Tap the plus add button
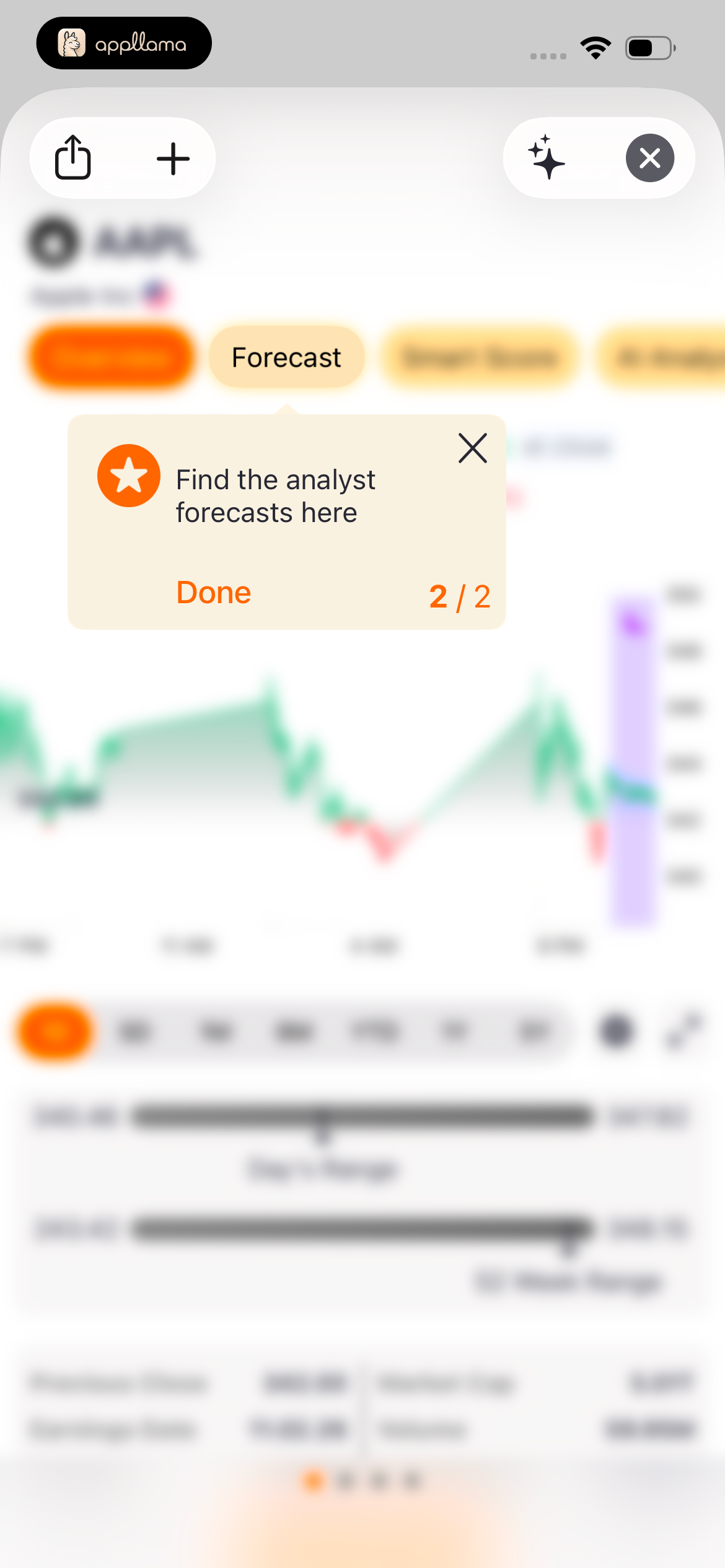 pyautogui.click(x=173, y=159)
